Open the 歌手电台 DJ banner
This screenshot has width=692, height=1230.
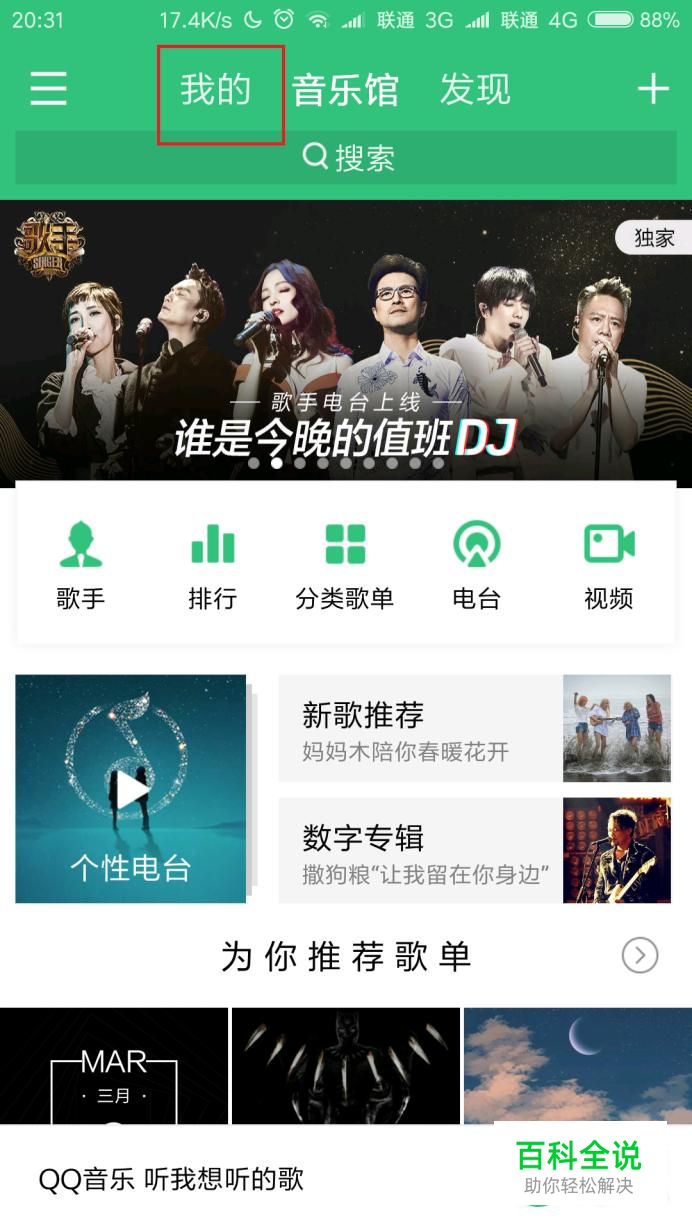(346, 340)
